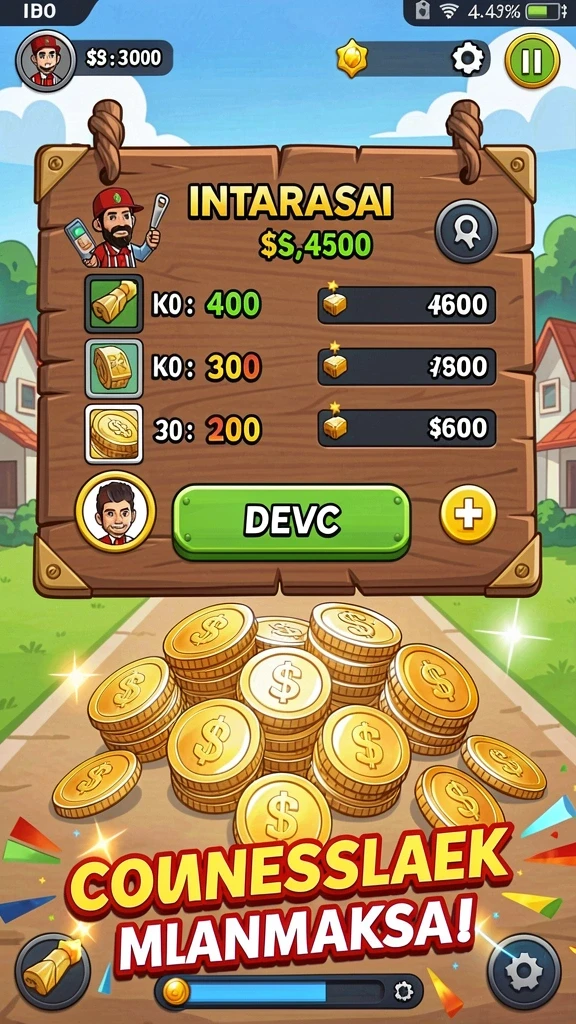Open the player avatar showing $3000

(46, 61)
